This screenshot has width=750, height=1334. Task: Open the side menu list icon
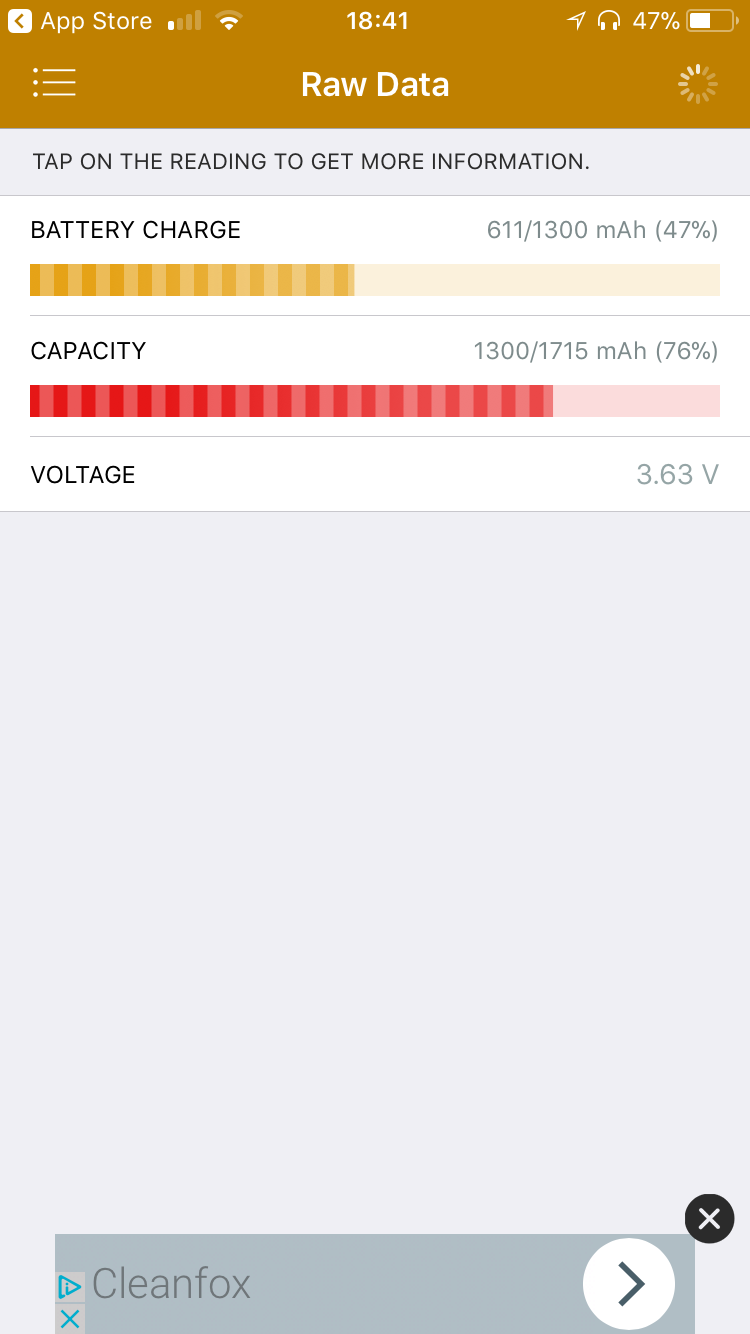[54, 83]
